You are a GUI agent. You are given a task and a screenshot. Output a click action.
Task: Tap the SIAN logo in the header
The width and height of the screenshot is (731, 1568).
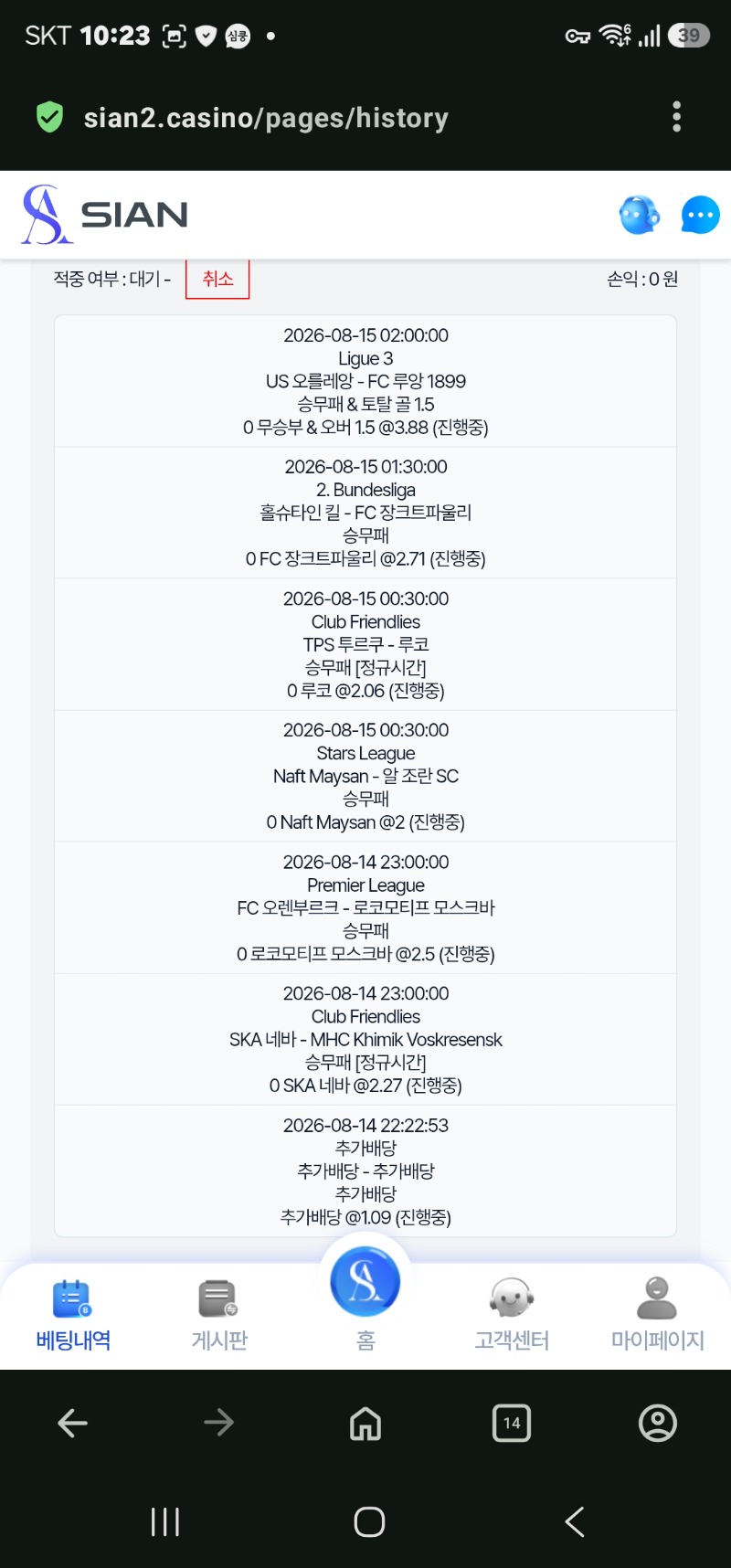point(104,215)
